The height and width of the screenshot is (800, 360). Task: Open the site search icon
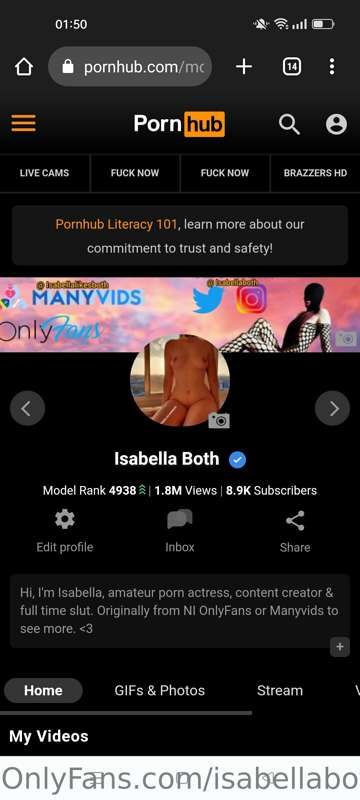[x=289, y=124]
